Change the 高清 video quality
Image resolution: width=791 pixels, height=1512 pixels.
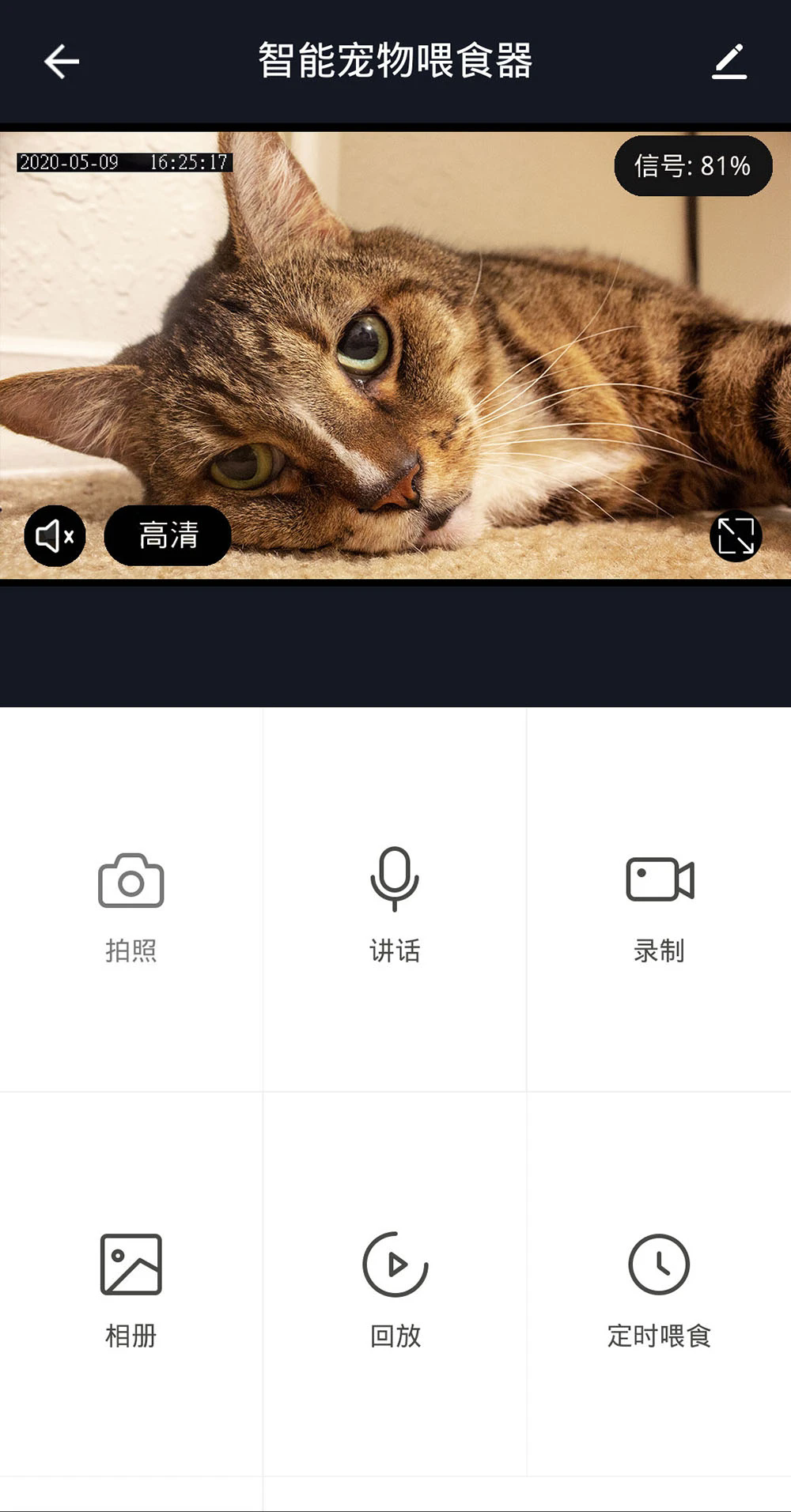click(x=168, y=536)
